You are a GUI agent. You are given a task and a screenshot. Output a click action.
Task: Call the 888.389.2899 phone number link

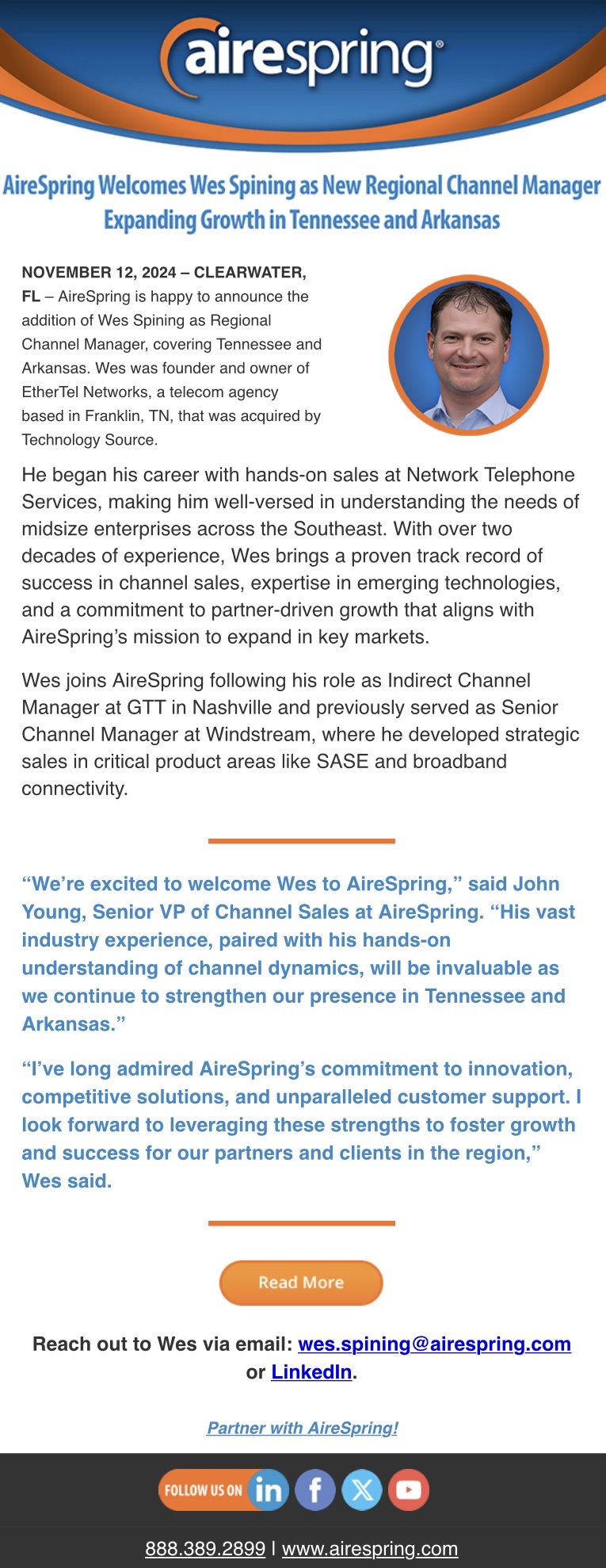(x=205, y=1548)
